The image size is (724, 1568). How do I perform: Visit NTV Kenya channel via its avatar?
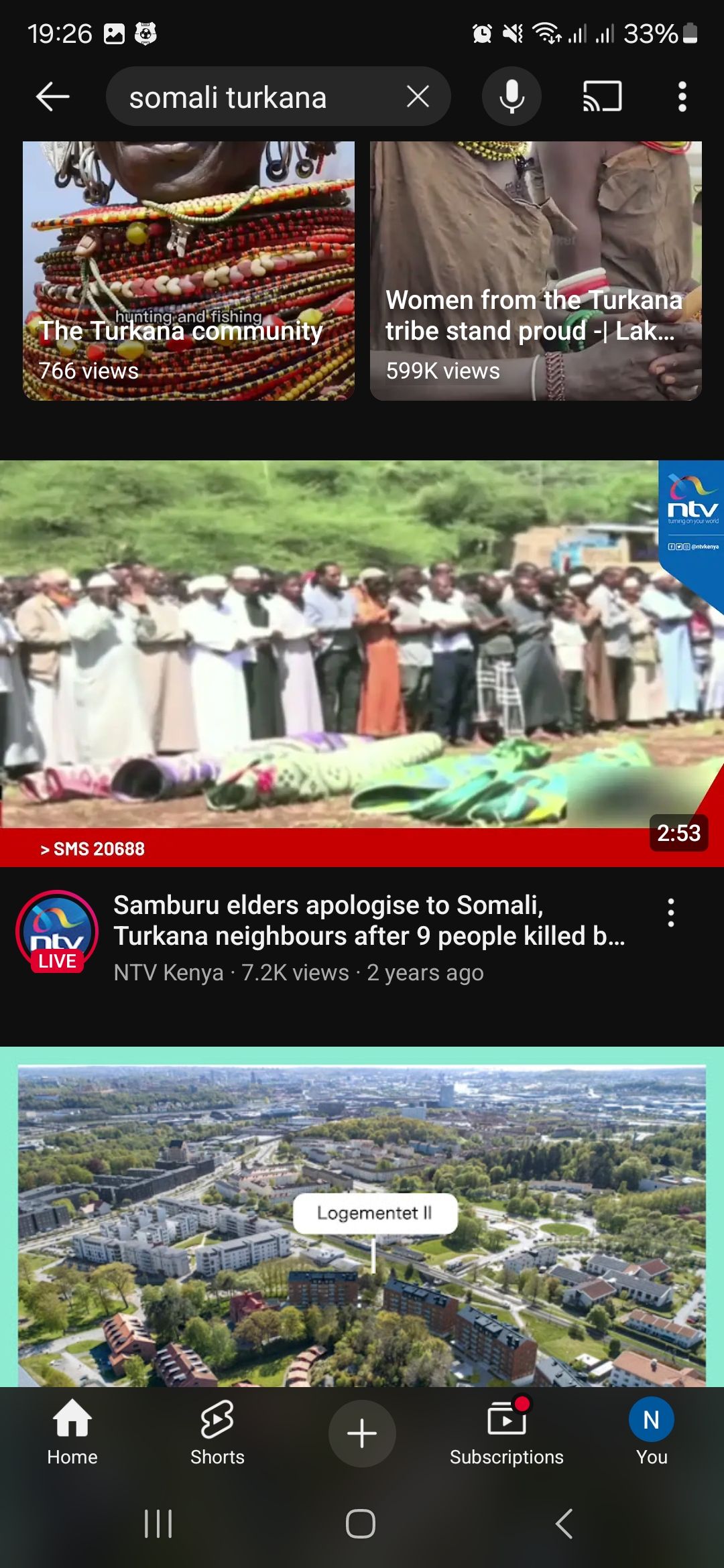[x=57, y=931]
